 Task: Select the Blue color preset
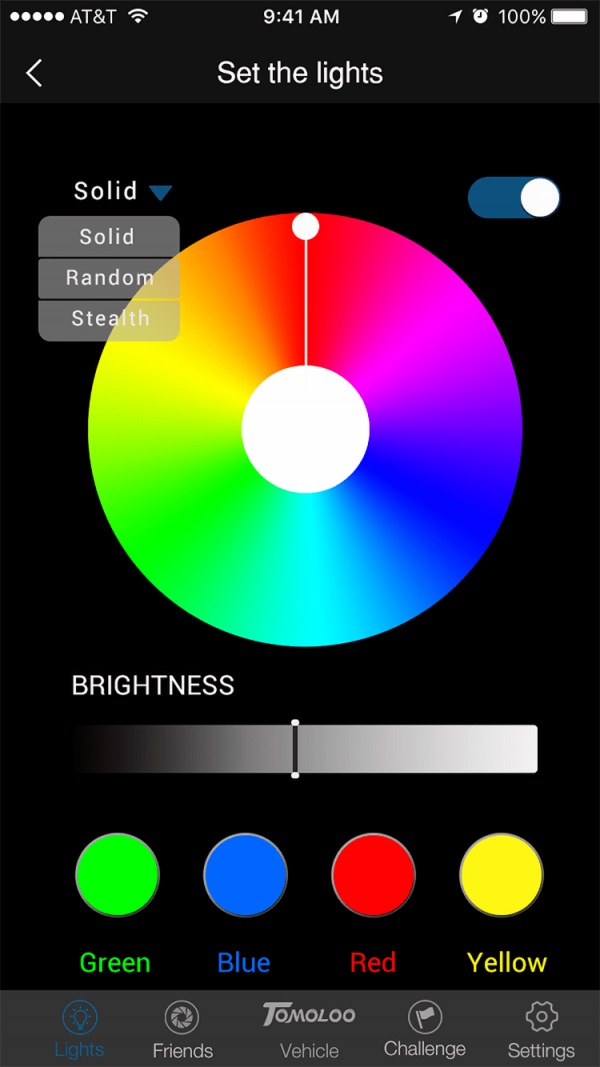click(245, 874)
